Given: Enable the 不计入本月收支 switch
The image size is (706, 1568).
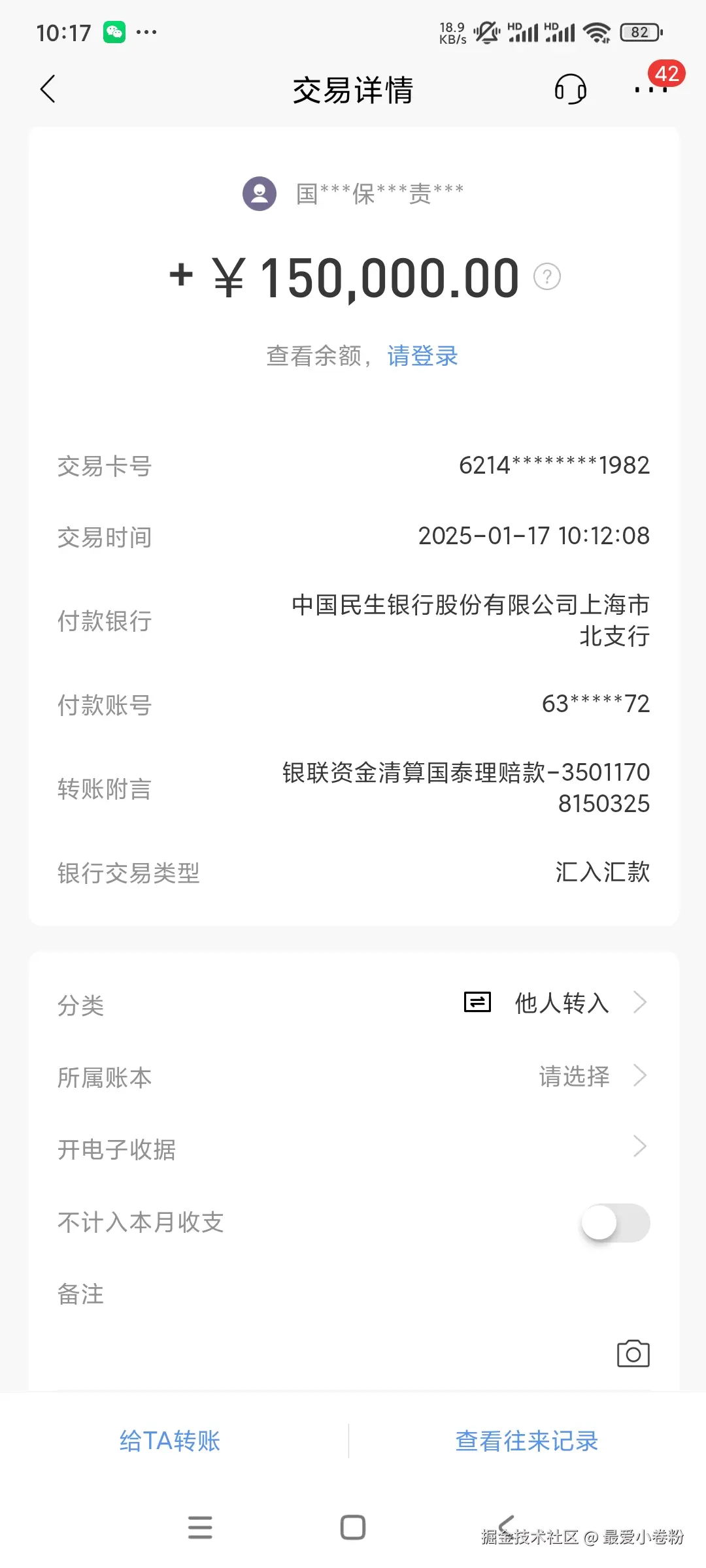Looking at the screenshot, I should [x=615, y=1223].
